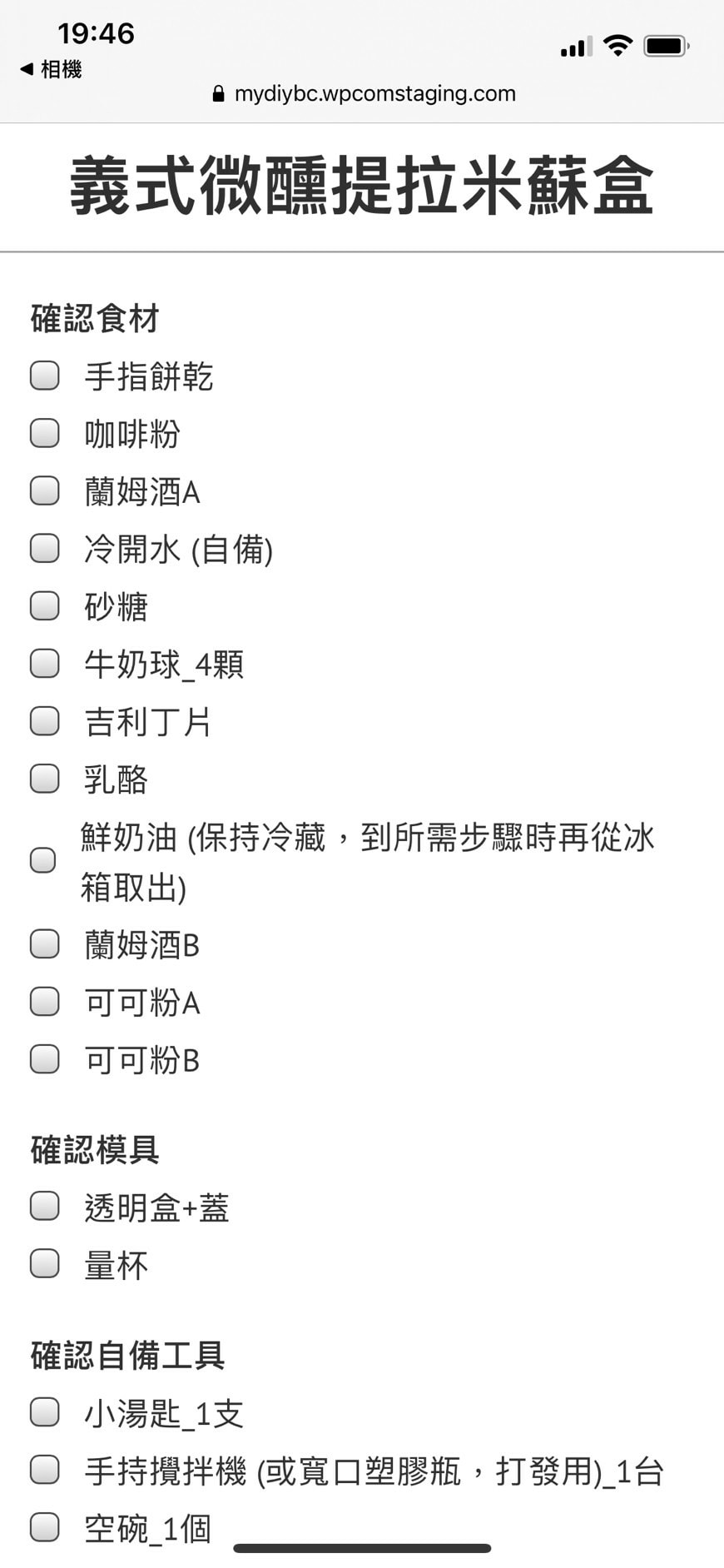The image size is (724, 1568).
Task: Tick the 量杯 checkbox
Action: click(45, 1264)
